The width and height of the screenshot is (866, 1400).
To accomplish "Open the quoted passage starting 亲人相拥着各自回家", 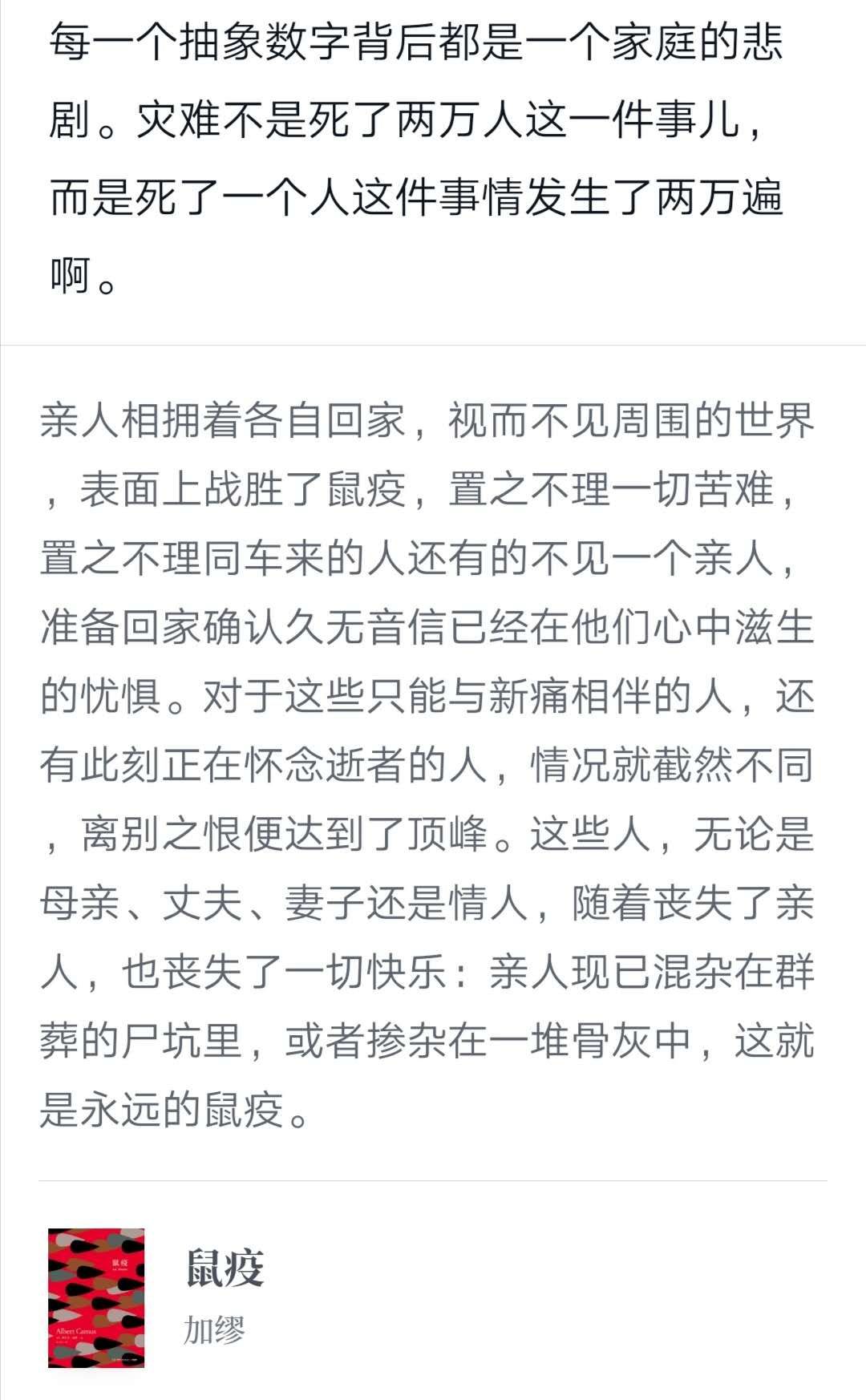I will 427,764.
